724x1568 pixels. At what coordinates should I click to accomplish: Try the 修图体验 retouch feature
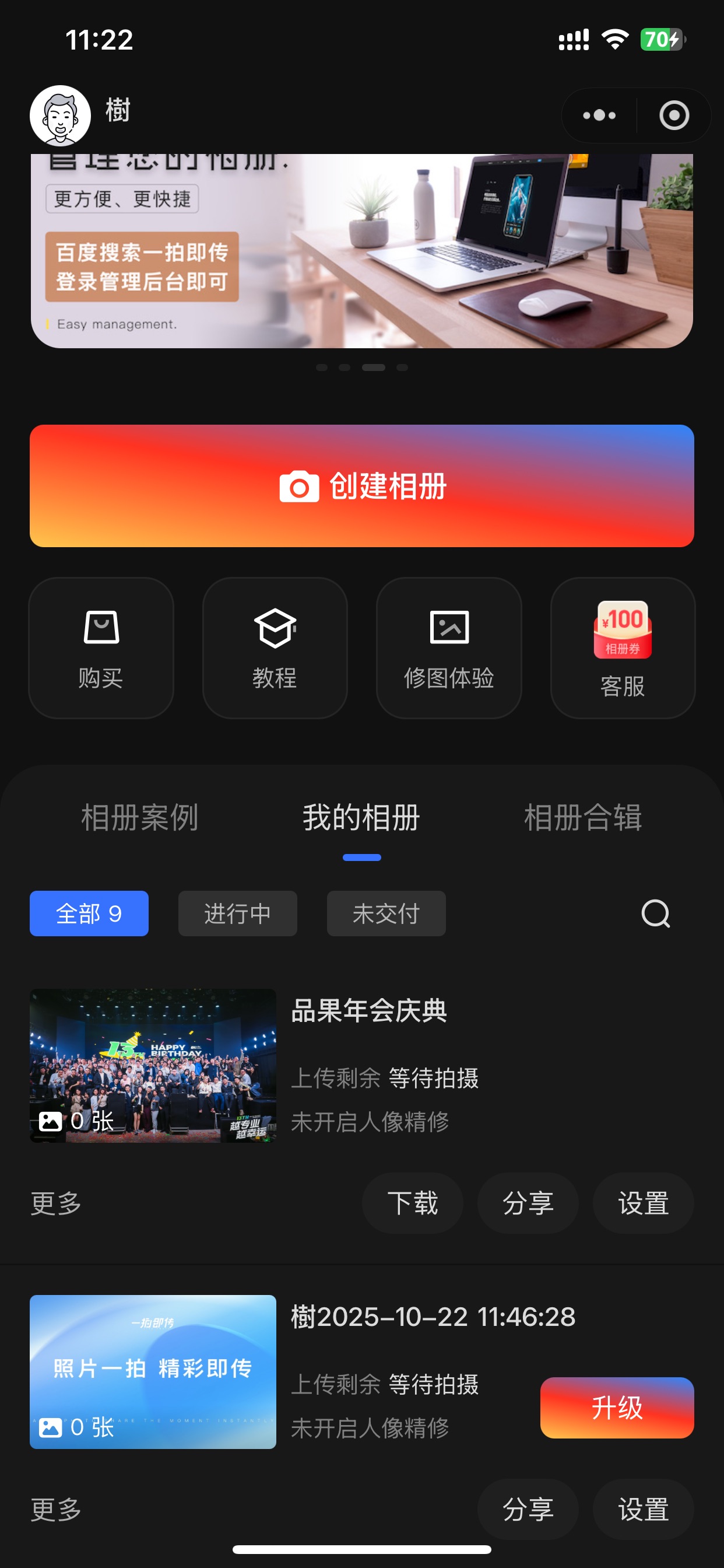point(449,647)
